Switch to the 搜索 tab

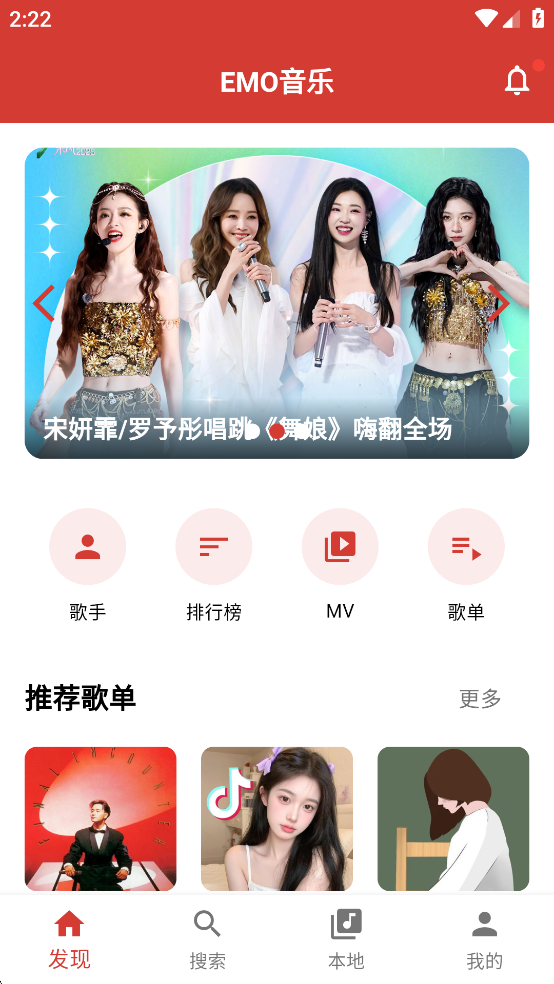point(208,939)
